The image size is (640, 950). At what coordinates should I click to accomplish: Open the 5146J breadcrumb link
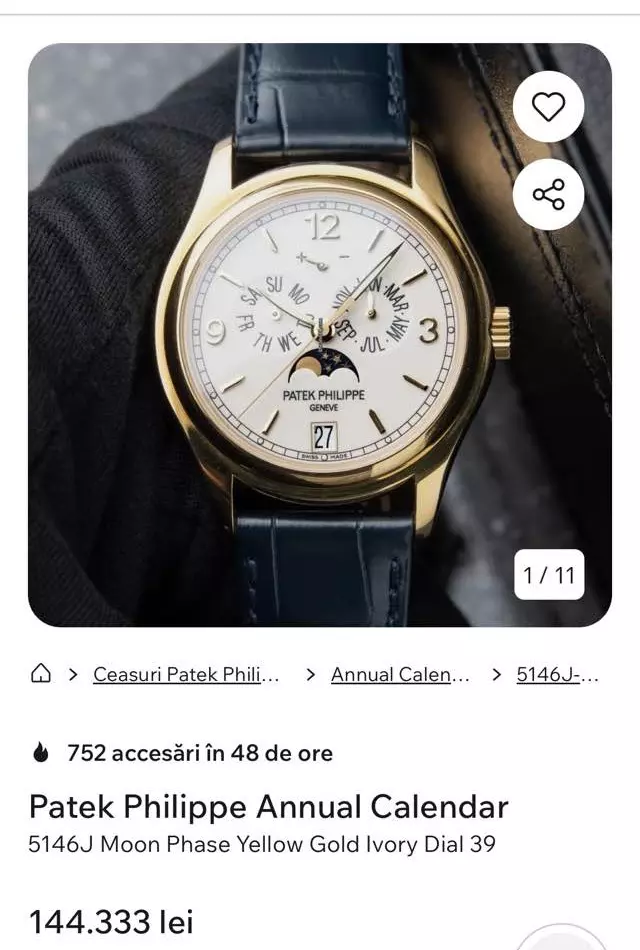557,674
